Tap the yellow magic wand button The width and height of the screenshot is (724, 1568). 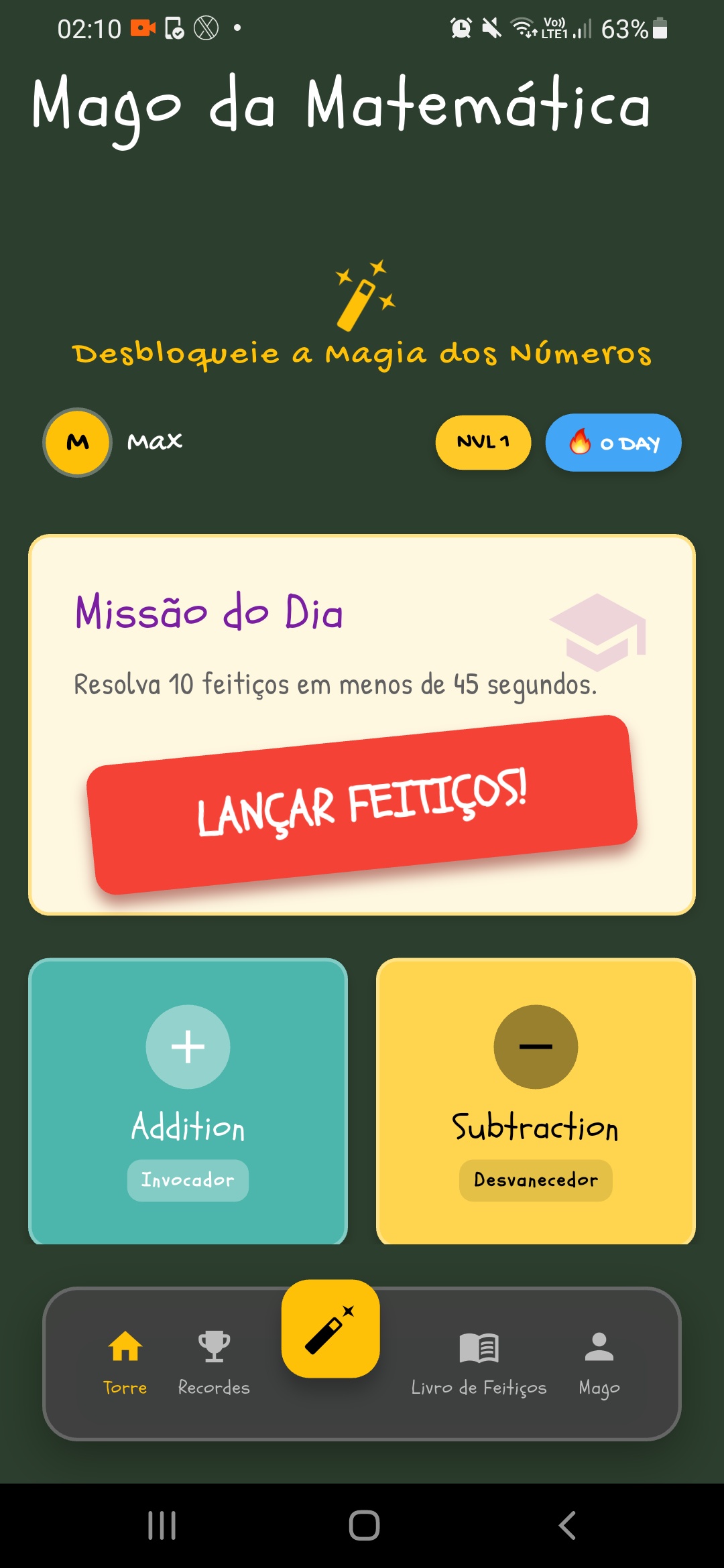[x=330, y=1328]
